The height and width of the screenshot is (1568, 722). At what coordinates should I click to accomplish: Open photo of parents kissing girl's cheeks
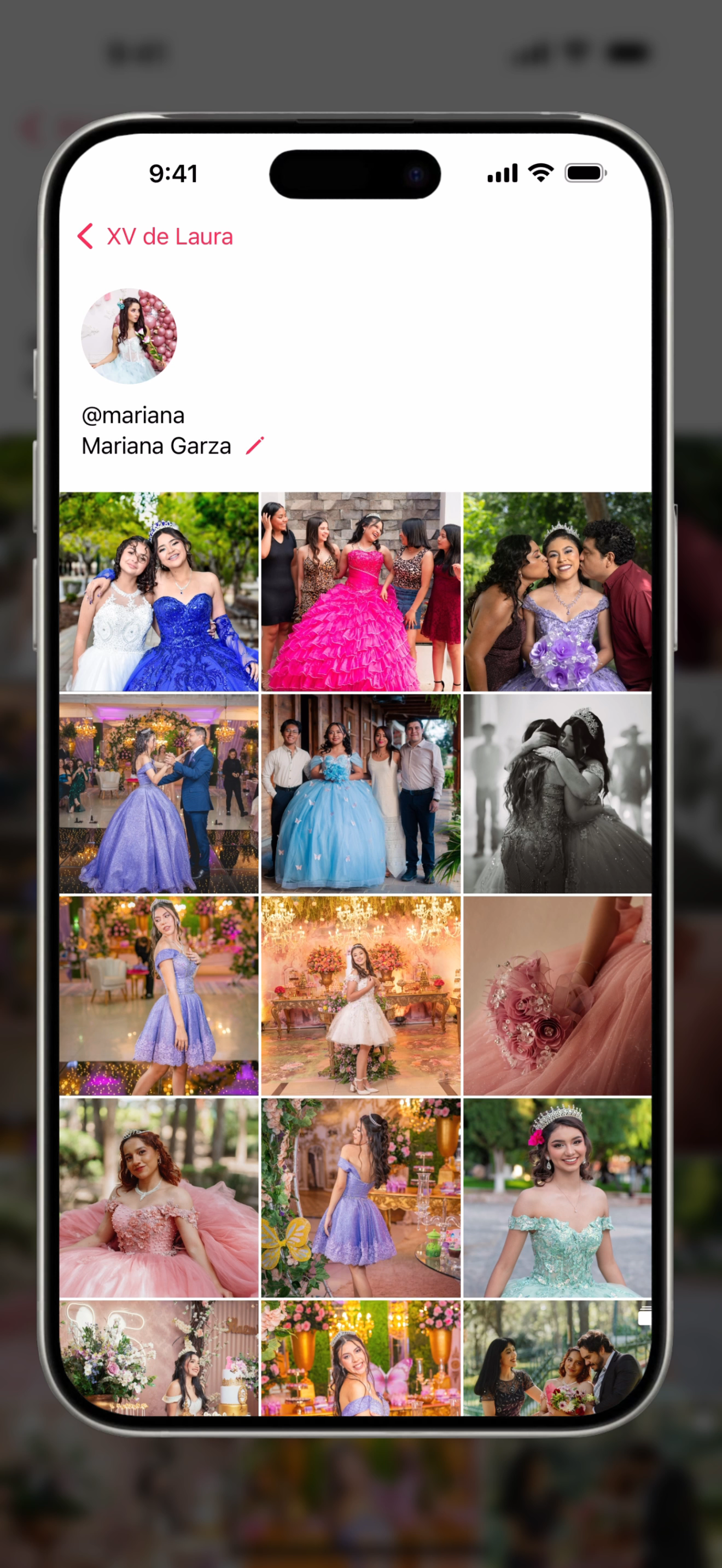557,591
